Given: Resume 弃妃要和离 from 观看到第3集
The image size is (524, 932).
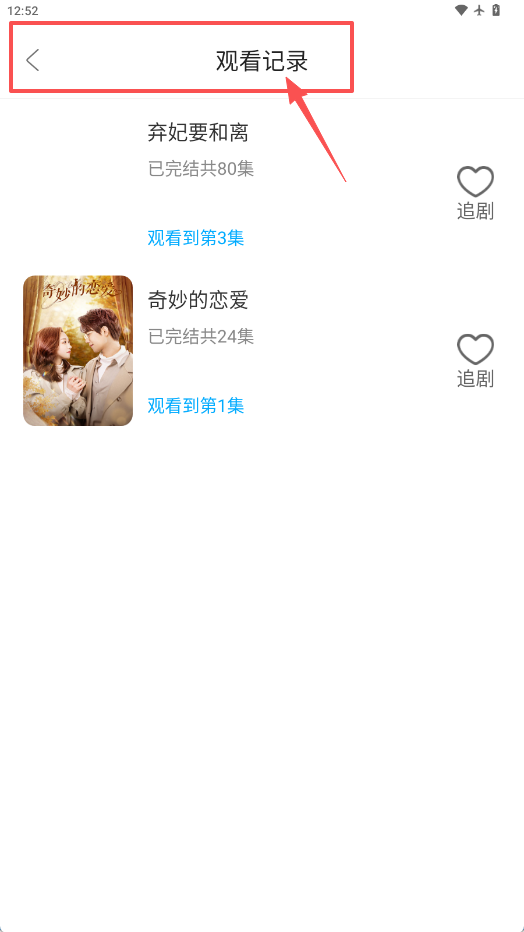Looking at the screenshot, I should tap(196, 238).
